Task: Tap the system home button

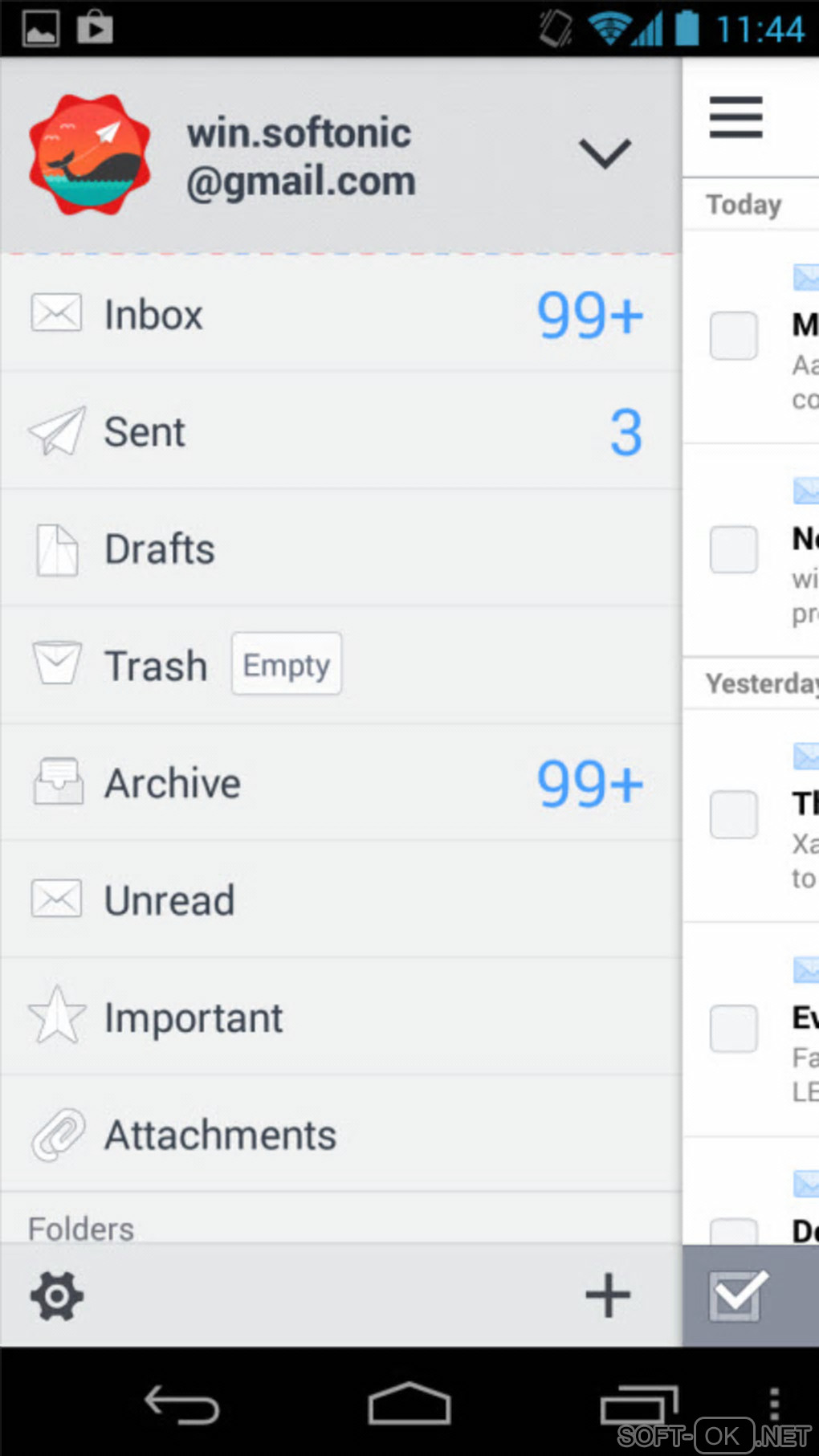Action: pyautogui.click(x=409, y=1405)
